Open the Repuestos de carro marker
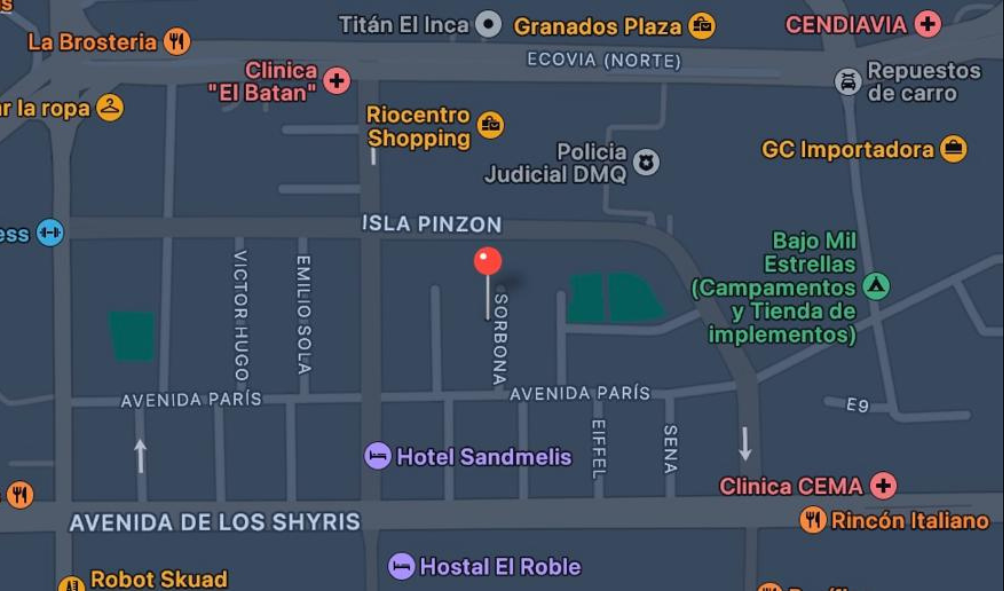The height and width of the screenshot is (591, 1004). click(848, 82)
